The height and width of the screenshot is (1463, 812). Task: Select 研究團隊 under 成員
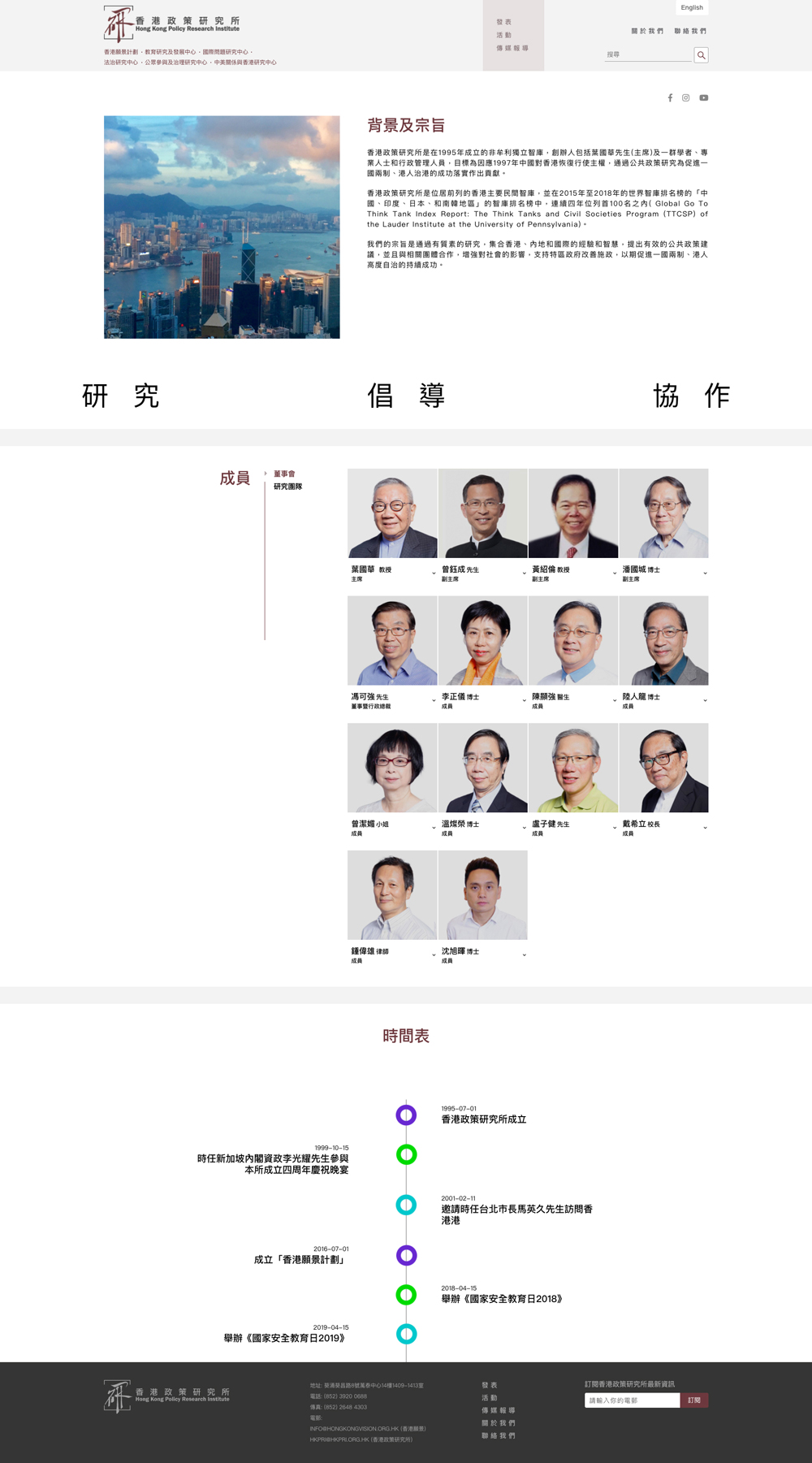click(287, 487)
